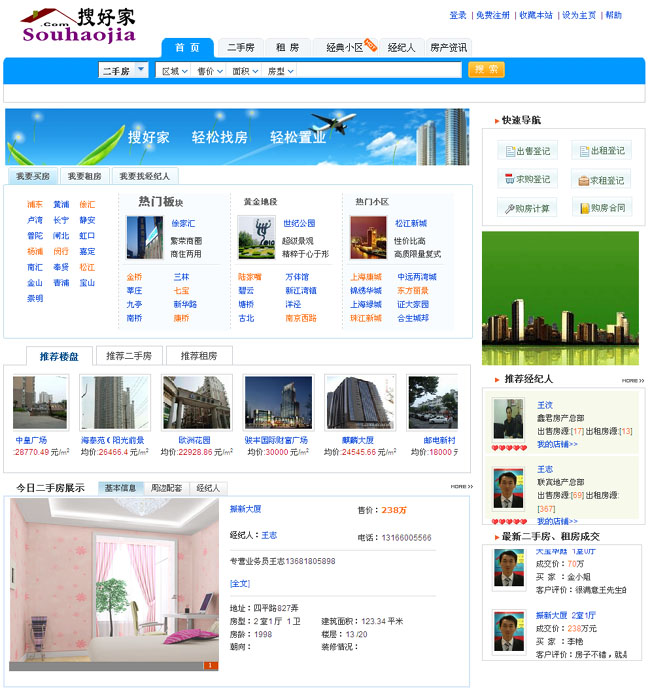Viewport: 650px width, 698px height.
Task: Go to the 经纪人 tab
Action: 401,48
